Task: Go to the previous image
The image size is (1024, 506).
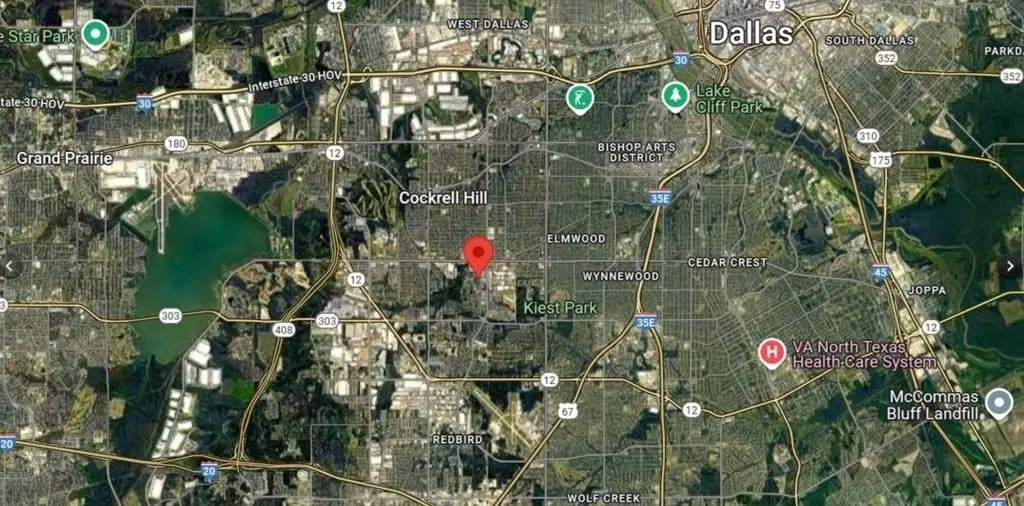Action: 10,267
